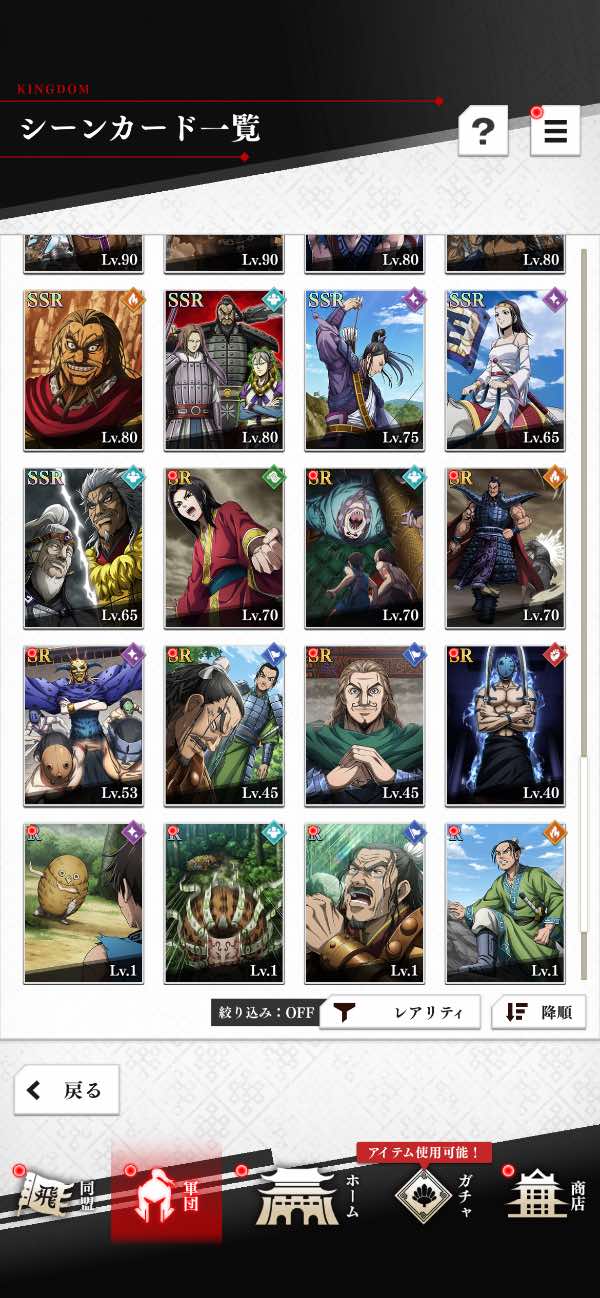This screenshot has height=1298, width=600.
Task: Open the hamburger menu
Action: tap(555, 130)
